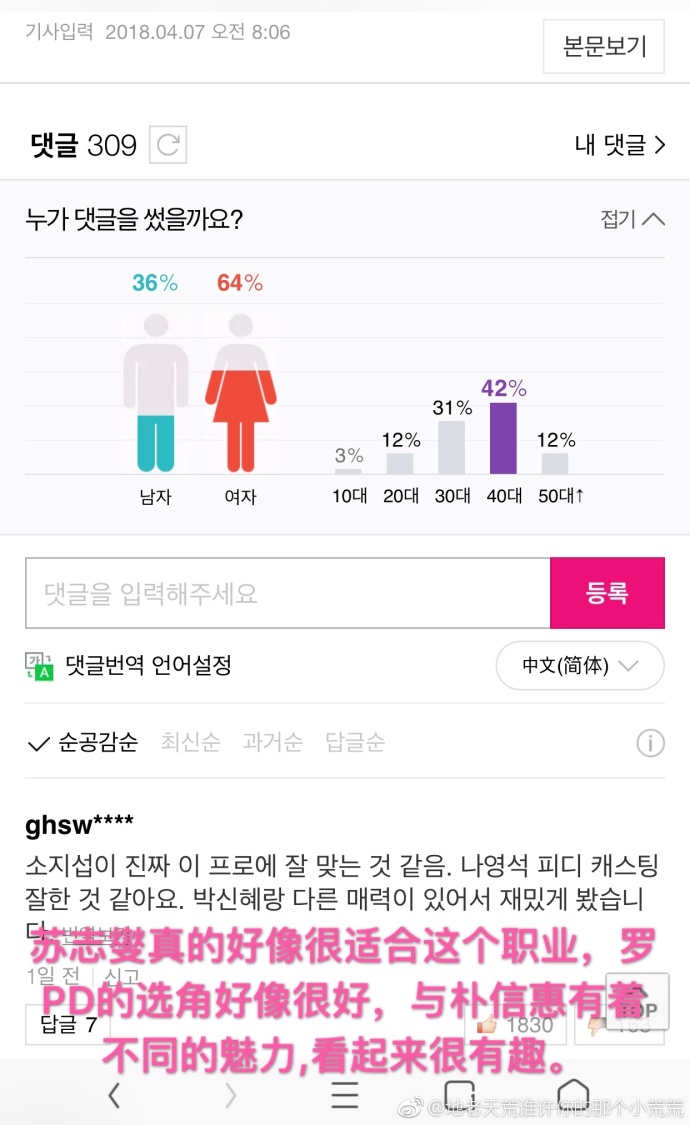Open the 中文(简体) translation language dropdown

coord(580,665)
